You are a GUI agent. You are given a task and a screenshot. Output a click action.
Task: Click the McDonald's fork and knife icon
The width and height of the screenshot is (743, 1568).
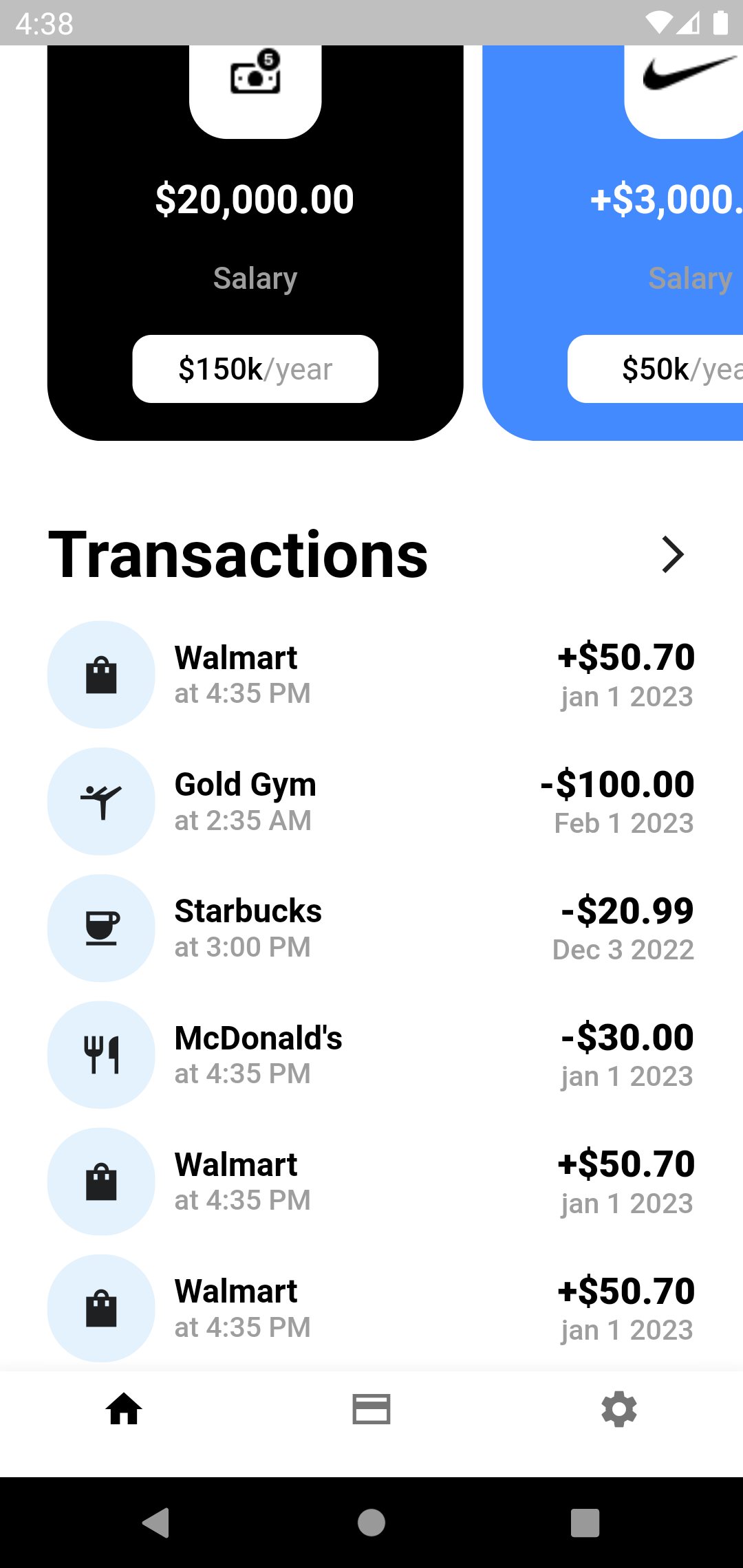pyautogui.click(x=100, y=1055)
